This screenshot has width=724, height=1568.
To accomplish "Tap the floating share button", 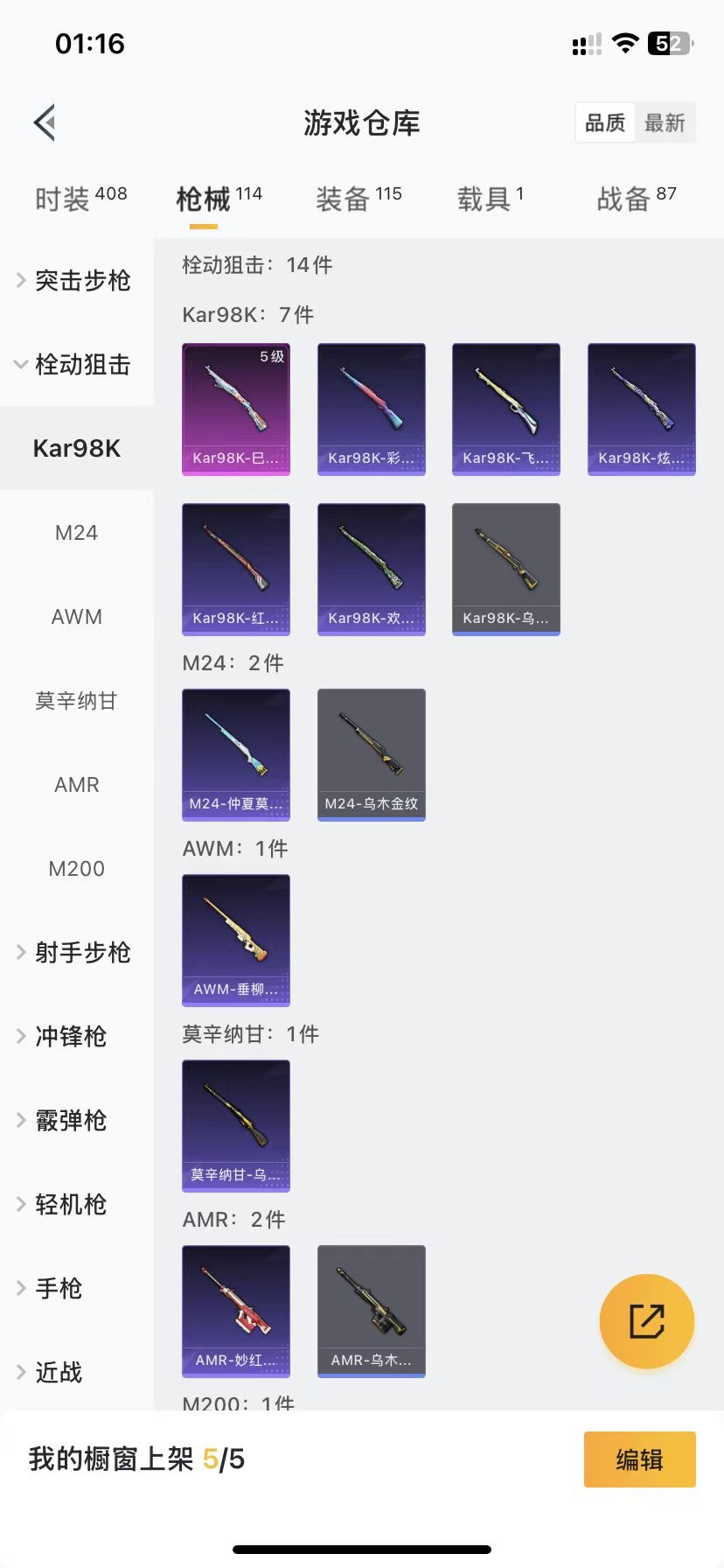I will 646,1320.
